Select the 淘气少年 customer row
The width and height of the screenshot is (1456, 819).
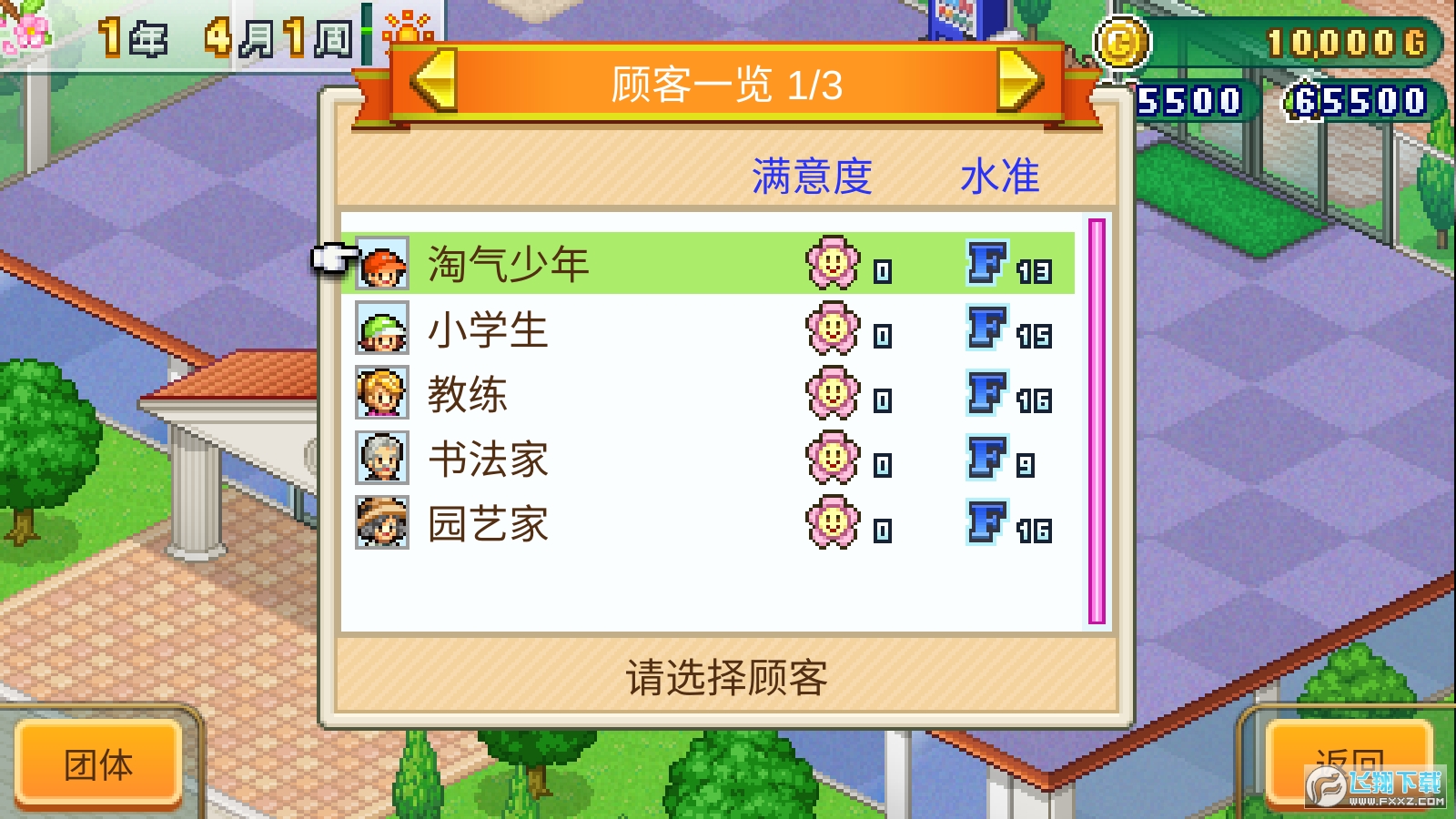(710, 264)
